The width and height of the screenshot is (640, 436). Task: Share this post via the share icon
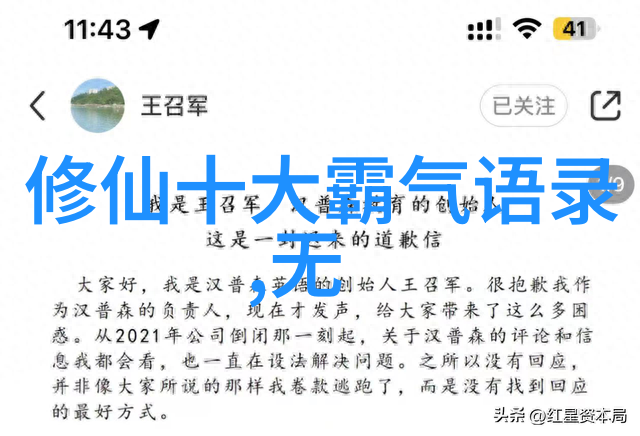click(605, 104)
